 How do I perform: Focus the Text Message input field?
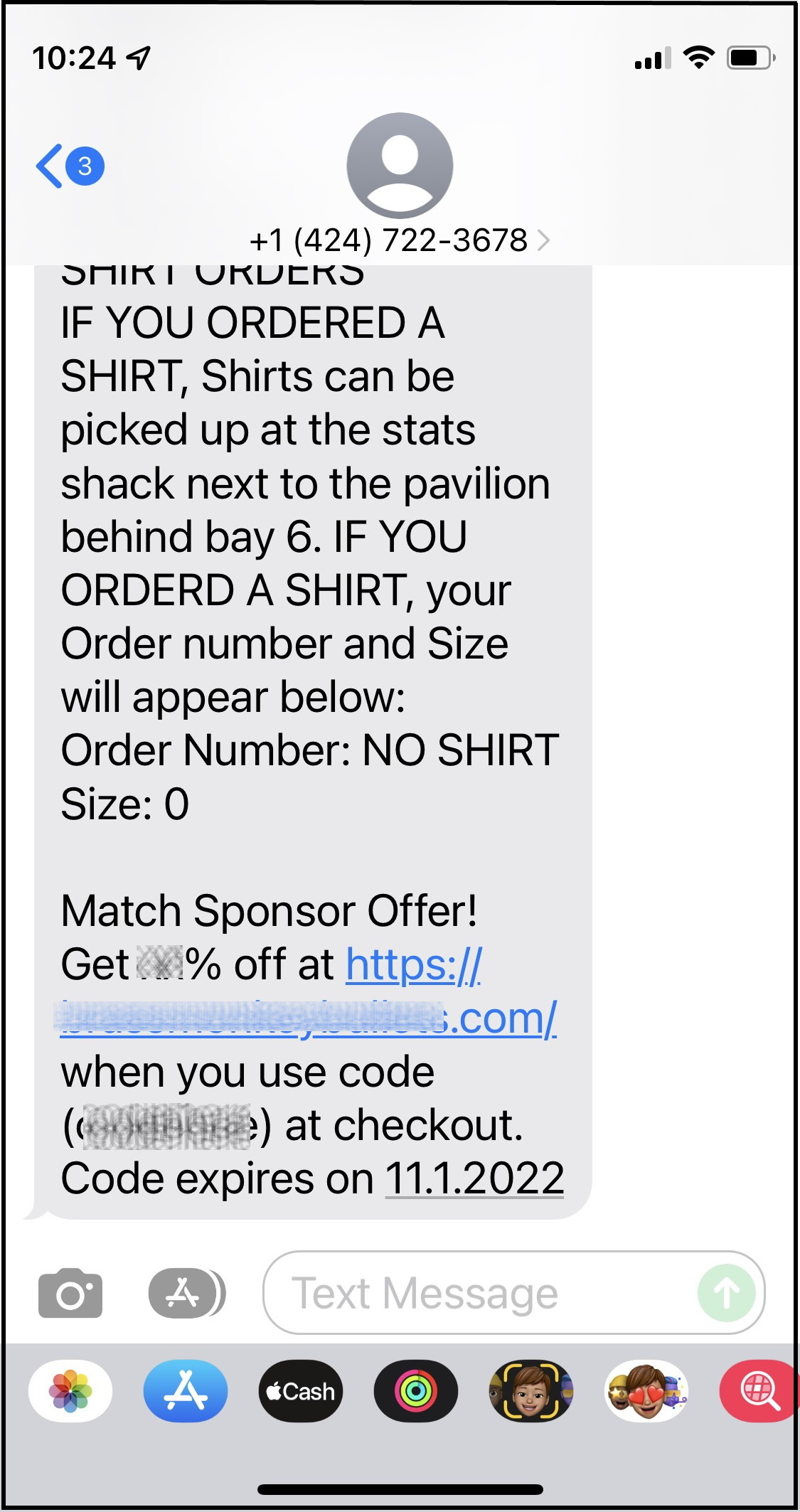476,1292
